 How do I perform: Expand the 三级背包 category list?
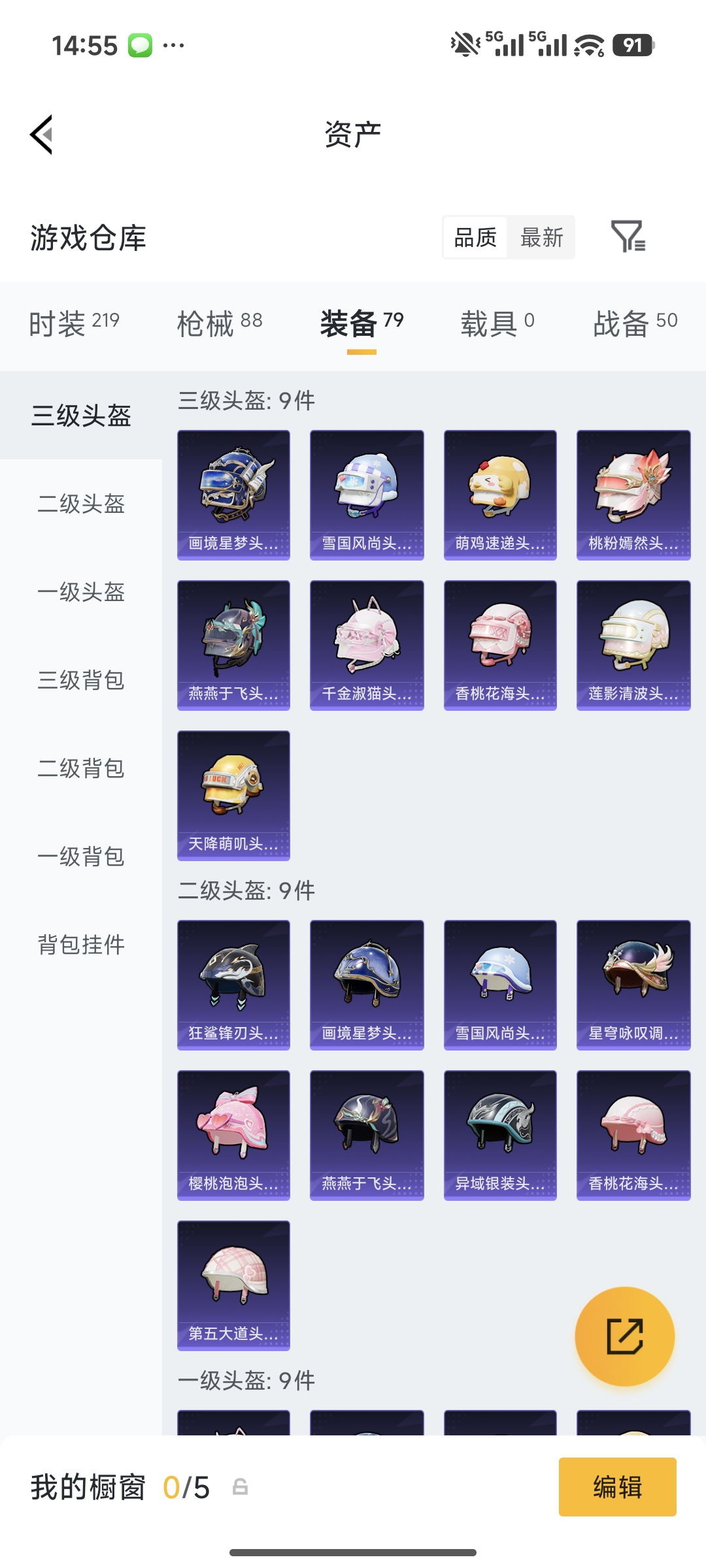pyautogui.click(x=80, y=680)
